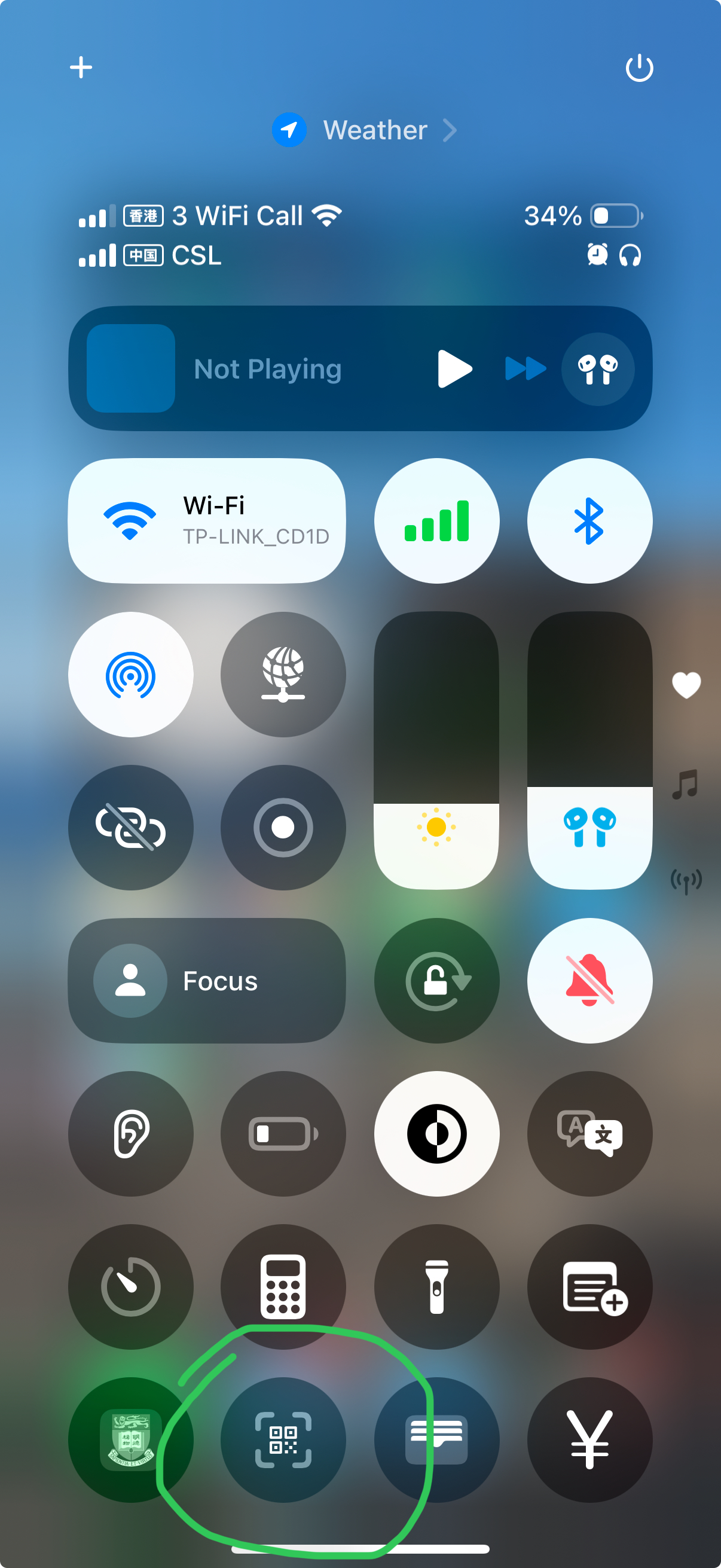Screen dimensions: 721x1568
Task: Tap the plus icon to add controls
Action: click(81, 67)
